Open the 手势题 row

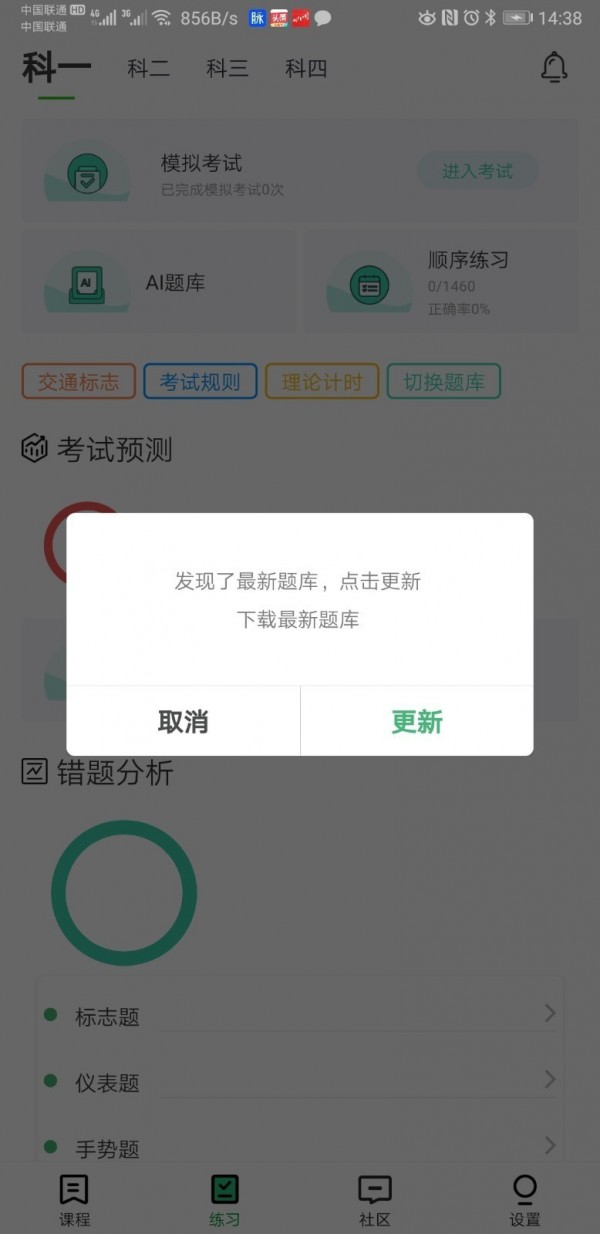click(300, 1148)
